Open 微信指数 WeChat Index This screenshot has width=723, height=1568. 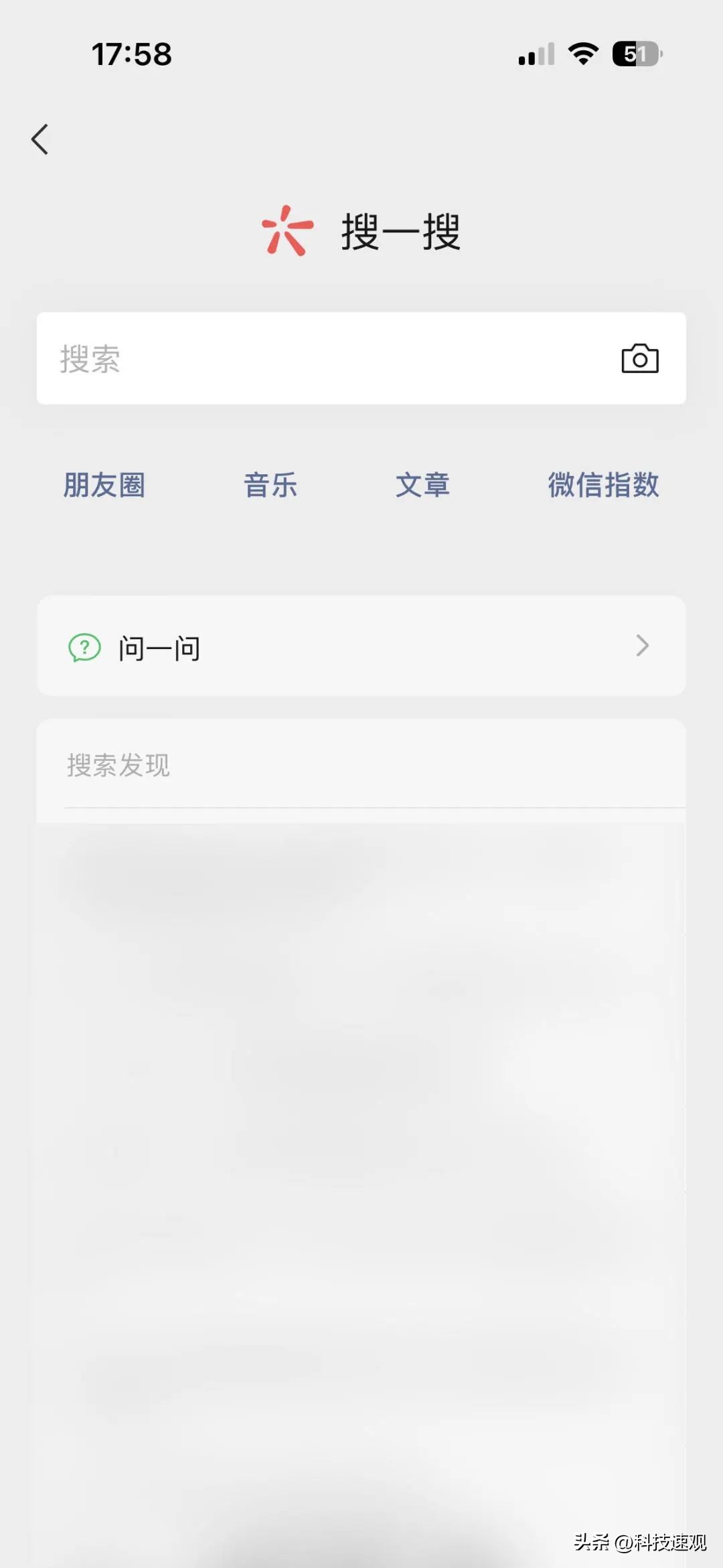(x=603, y=486)
